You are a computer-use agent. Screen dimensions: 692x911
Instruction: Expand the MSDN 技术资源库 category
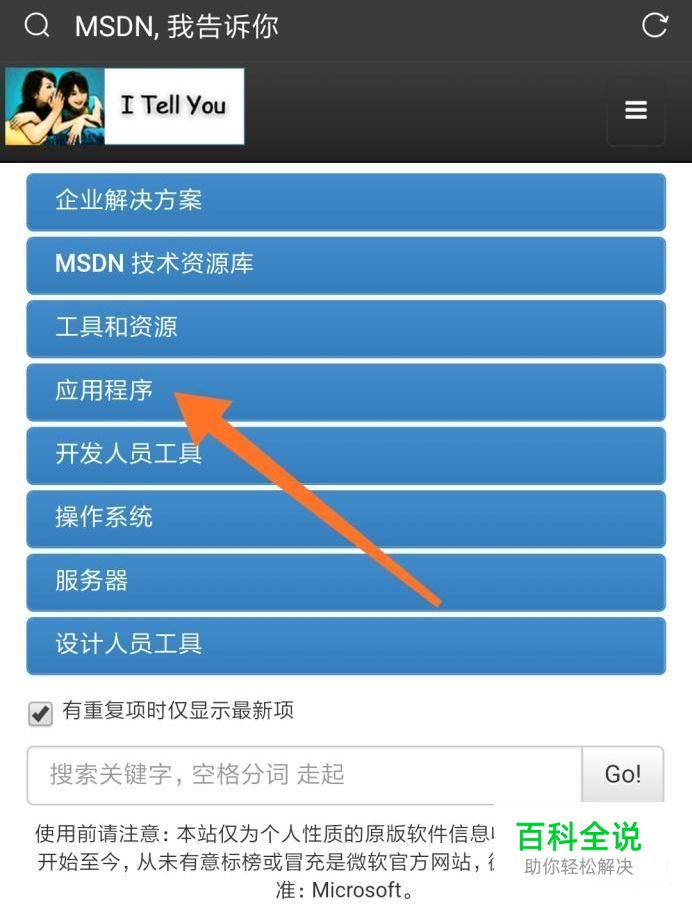tap(346, 265)
